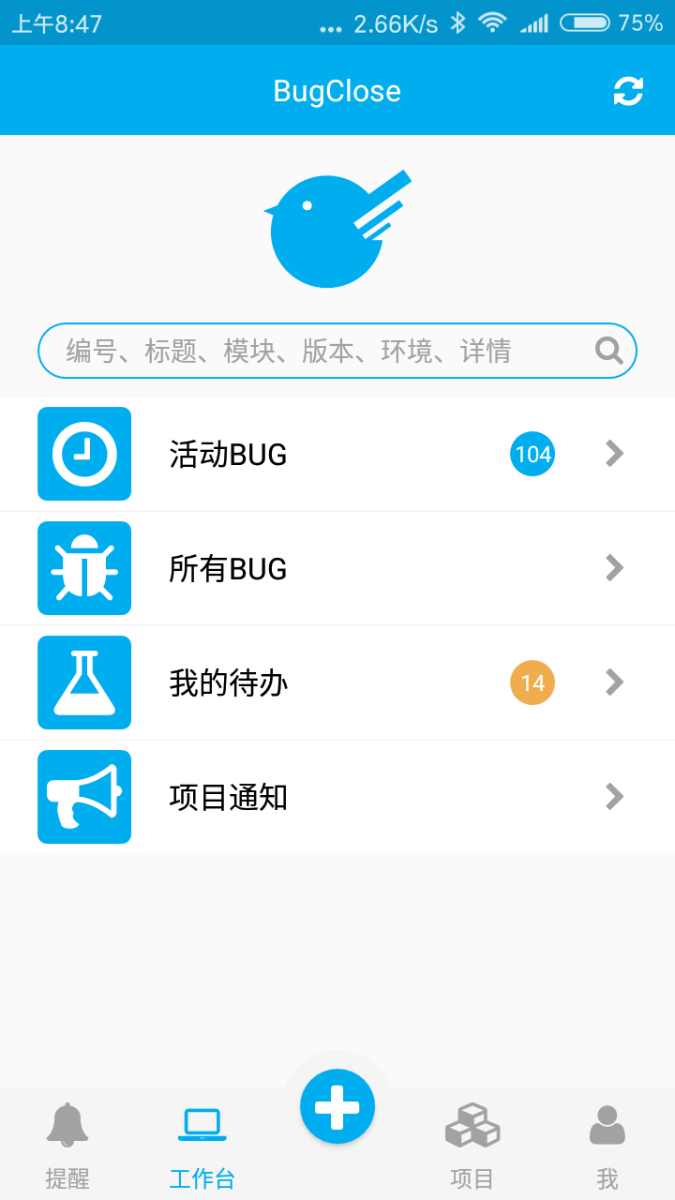Tap the magnifier icon in the search box
675x1200 pixels.
608,350
